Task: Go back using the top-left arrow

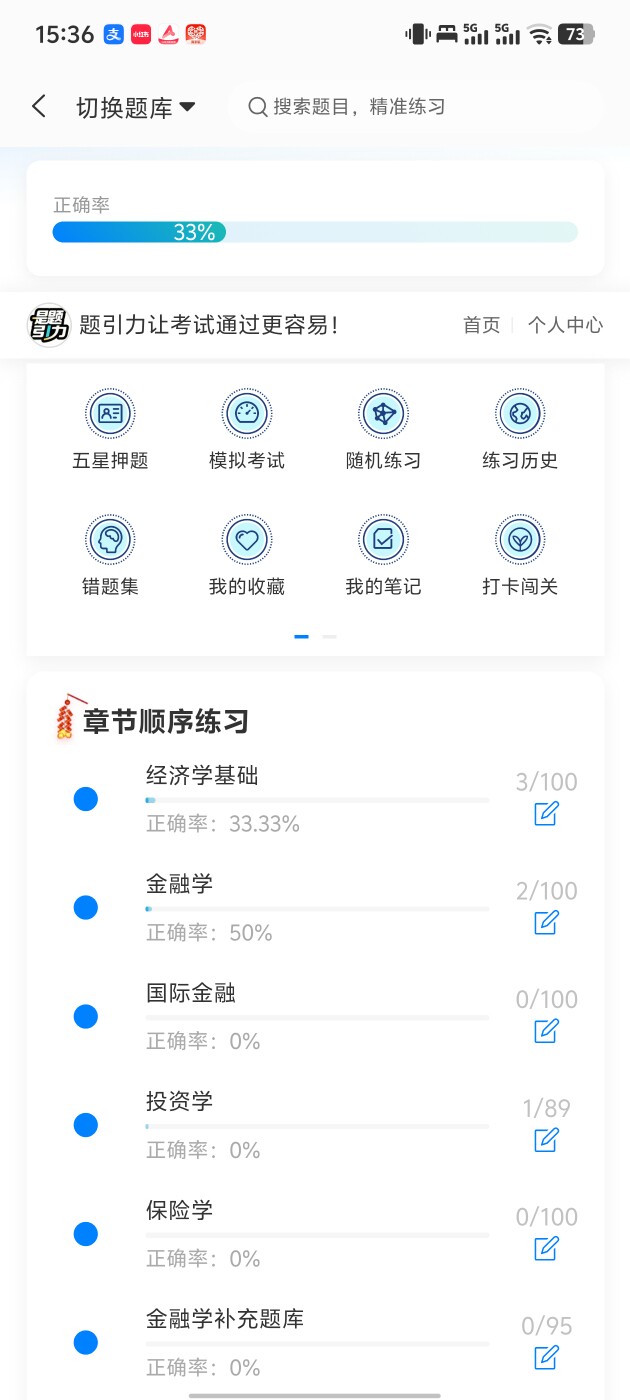Action: point(39,107)
